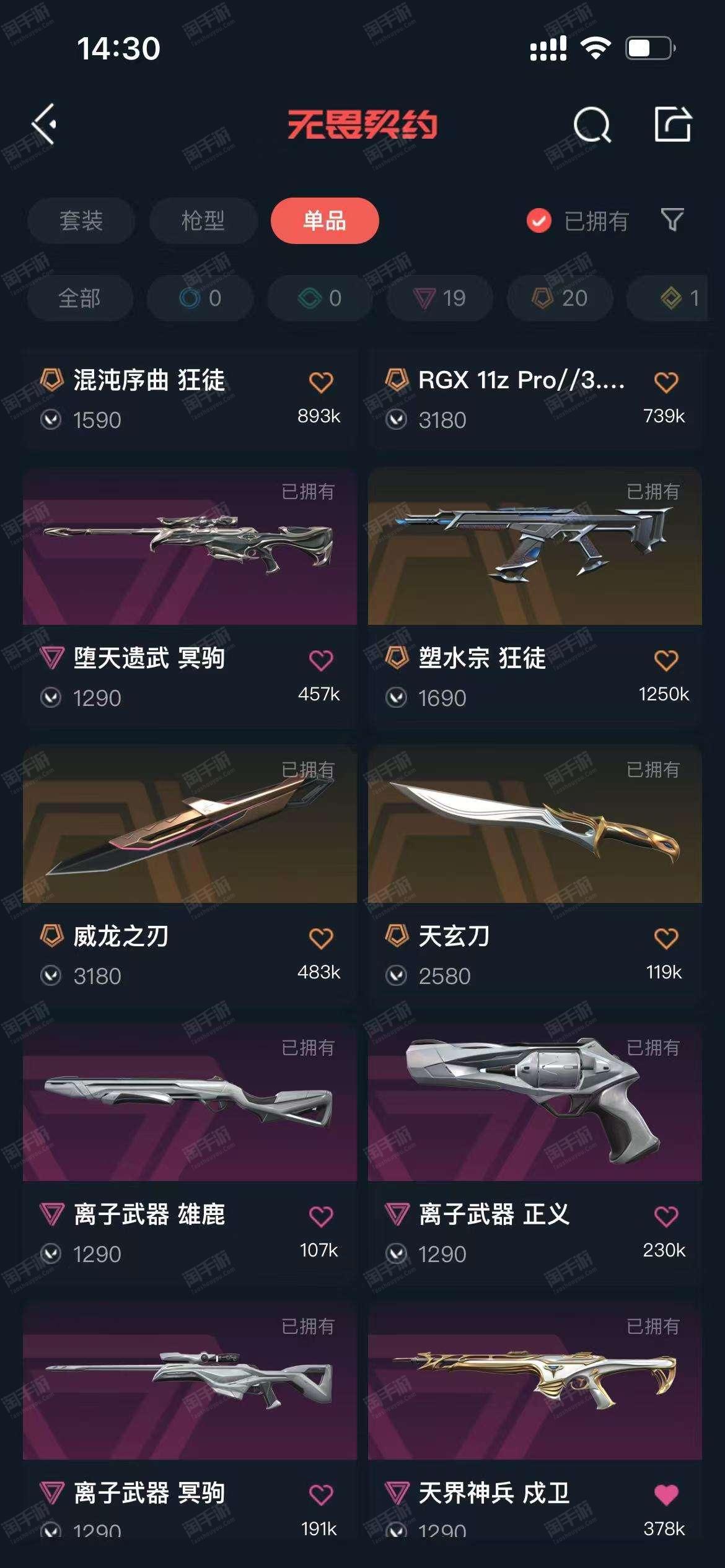Open the funnel filter icon
This screenshot has height=1568, width=725.
(x=672, y=220)
